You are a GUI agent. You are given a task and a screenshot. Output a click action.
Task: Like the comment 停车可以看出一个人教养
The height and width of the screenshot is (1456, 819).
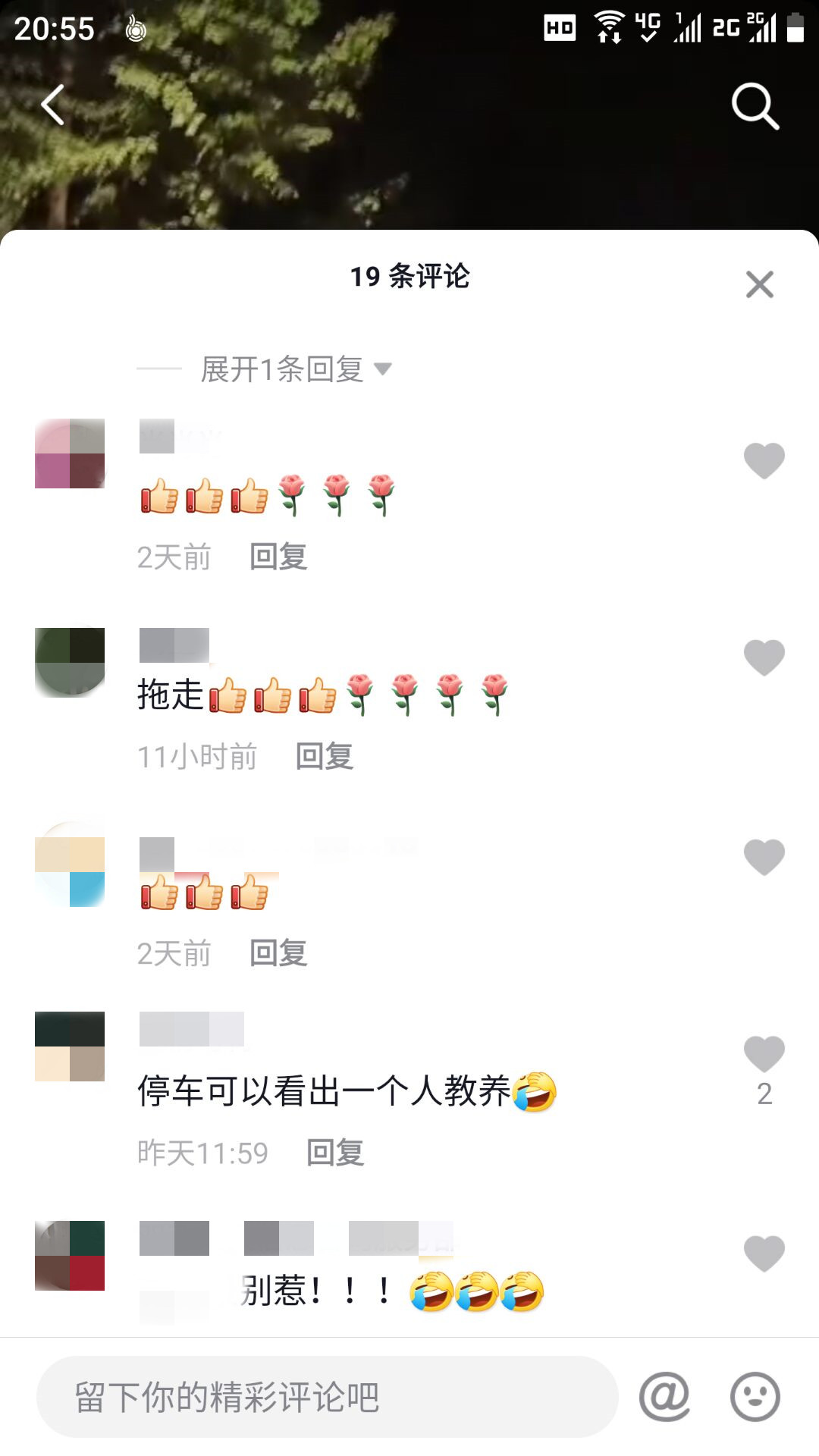(764, 1055)
